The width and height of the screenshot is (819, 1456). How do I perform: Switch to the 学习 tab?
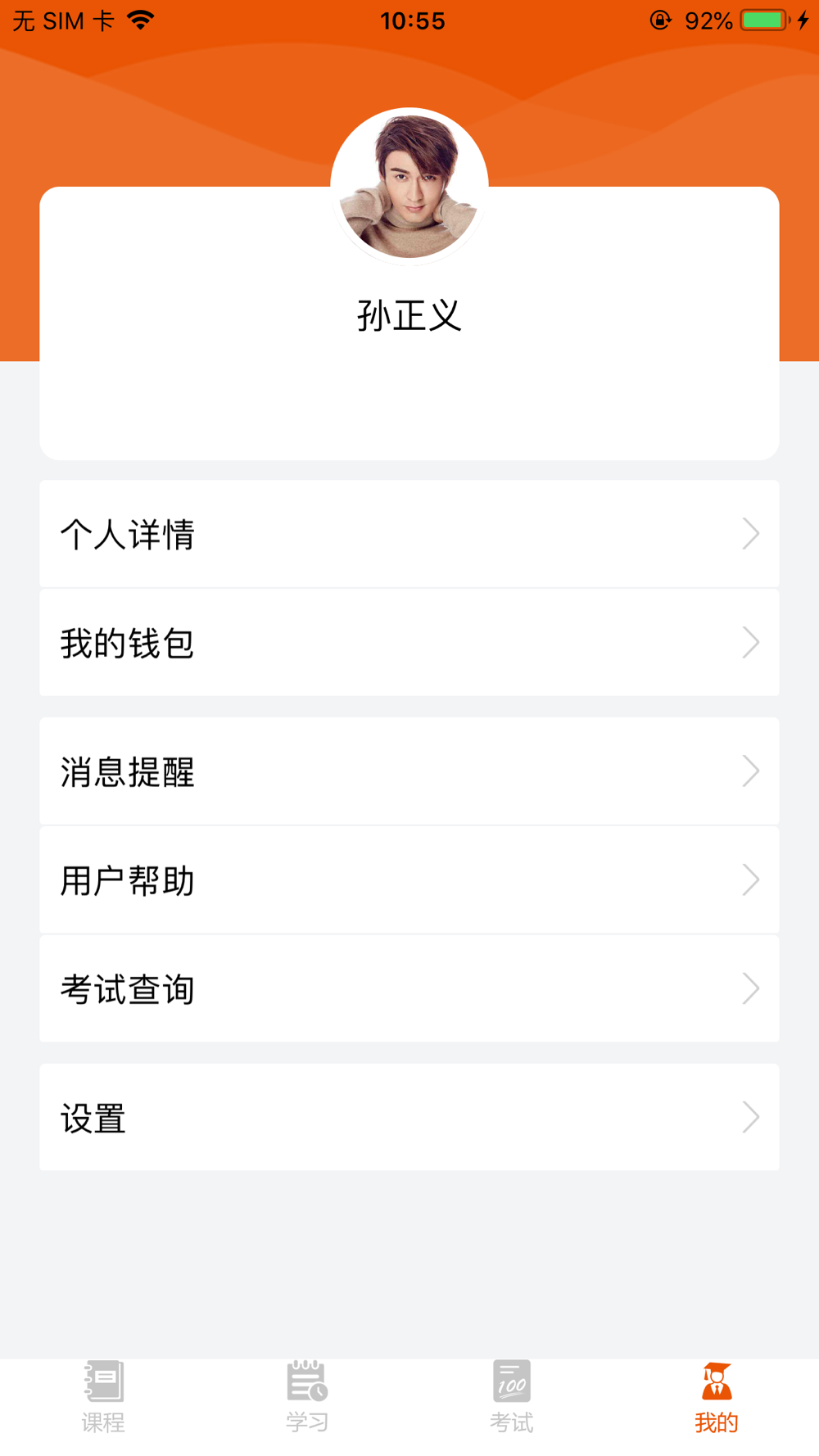pos(307,1397)
